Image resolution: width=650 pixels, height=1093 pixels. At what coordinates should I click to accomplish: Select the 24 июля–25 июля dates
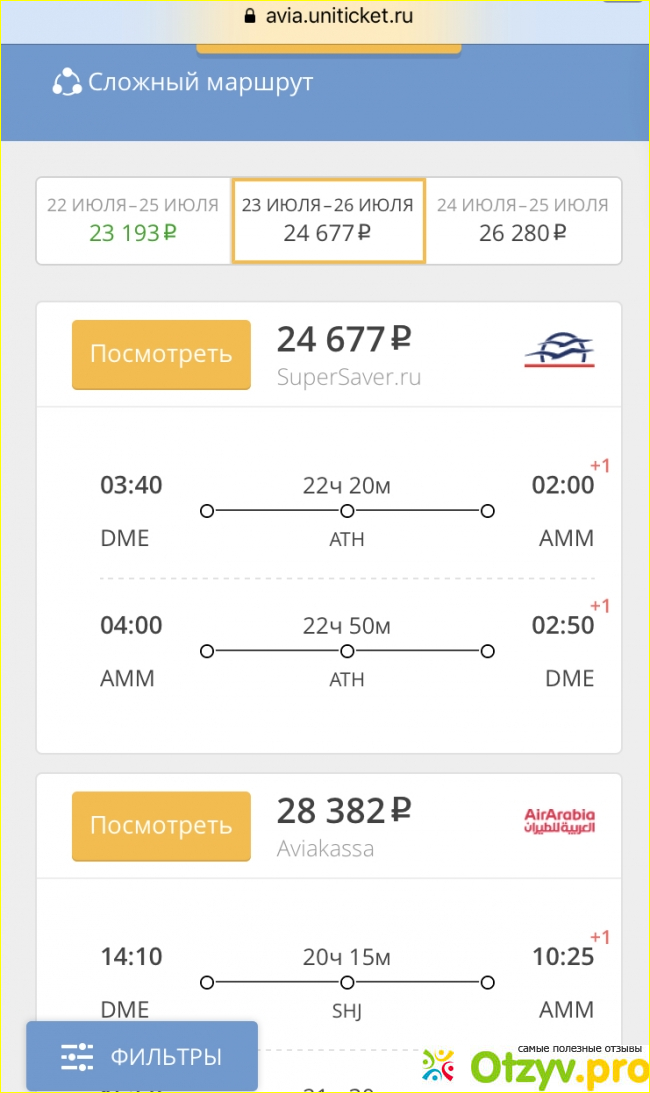[x=523, y=220]
